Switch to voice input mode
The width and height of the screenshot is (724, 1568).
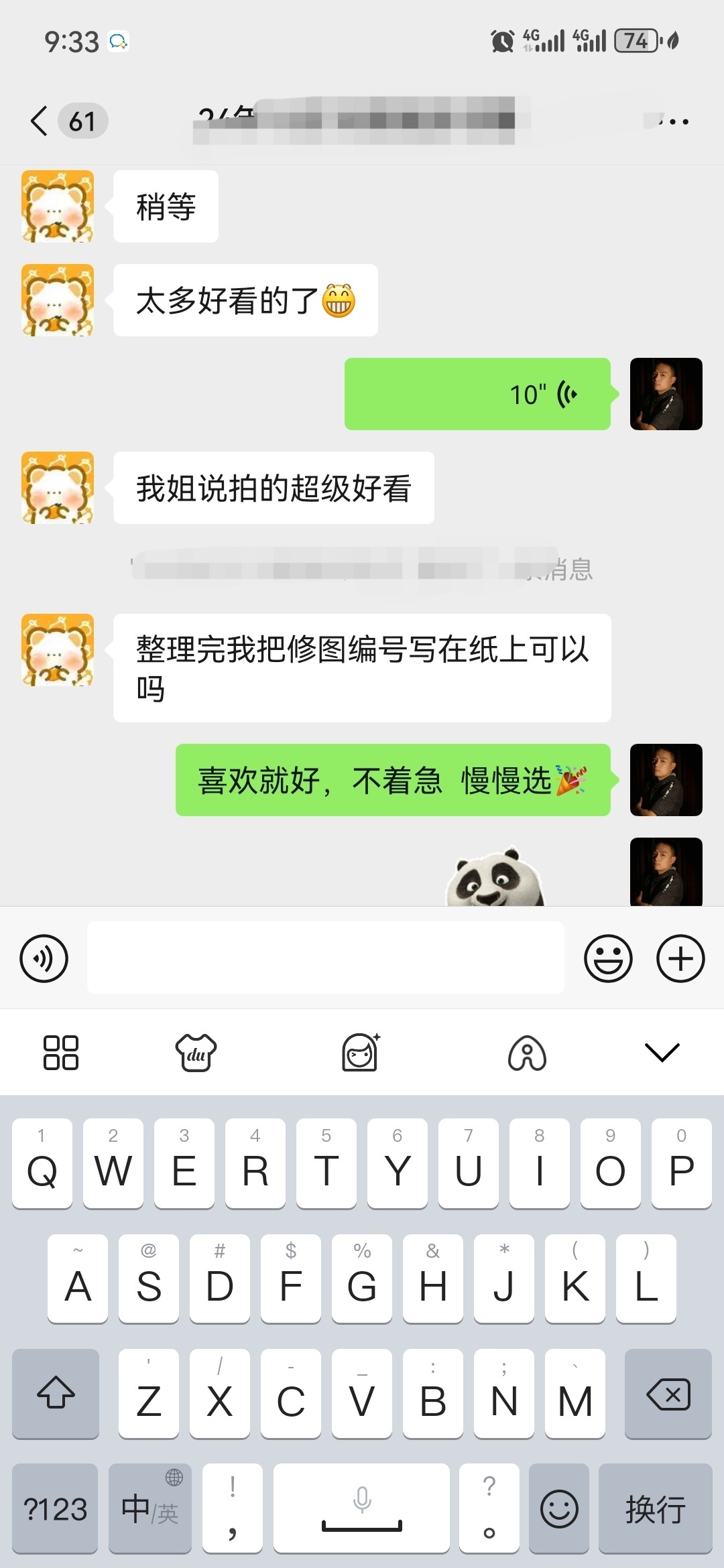[44, 959]
